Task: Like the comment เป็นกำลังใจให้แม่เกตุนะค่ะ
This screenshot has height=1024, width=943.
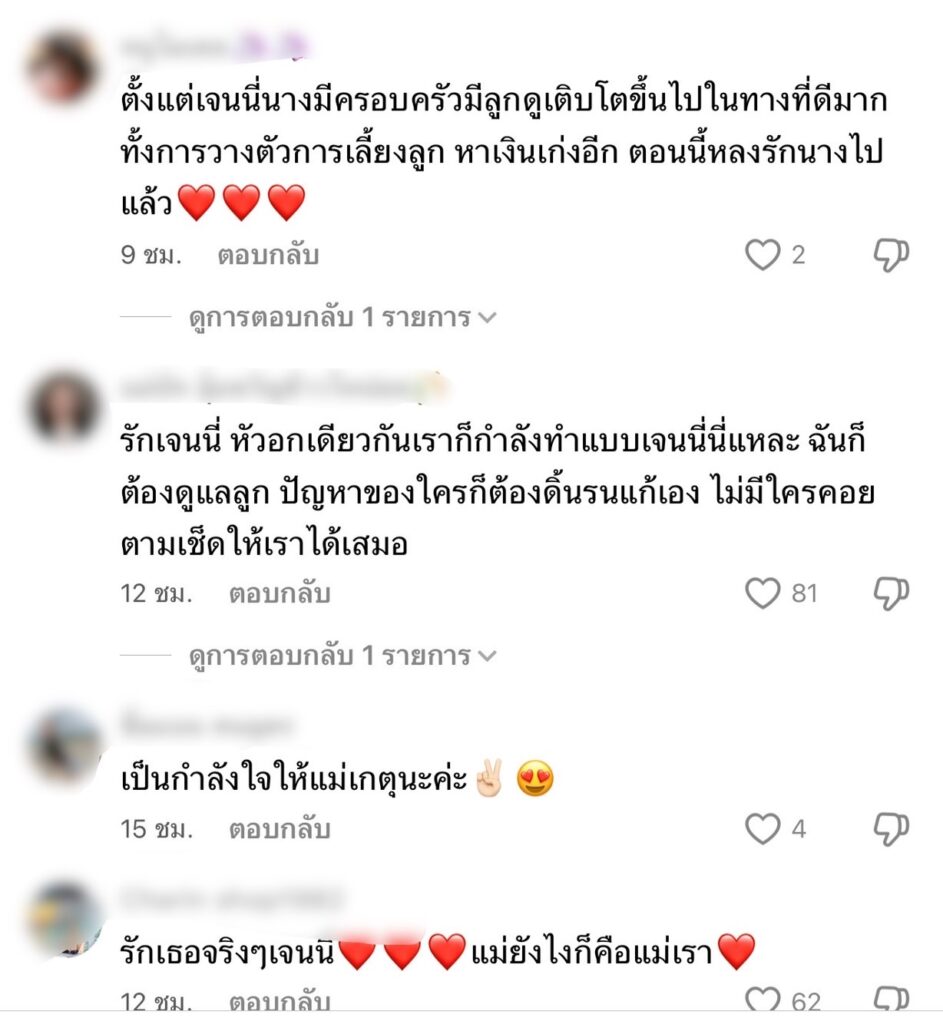Action: (x=763, y=829)
